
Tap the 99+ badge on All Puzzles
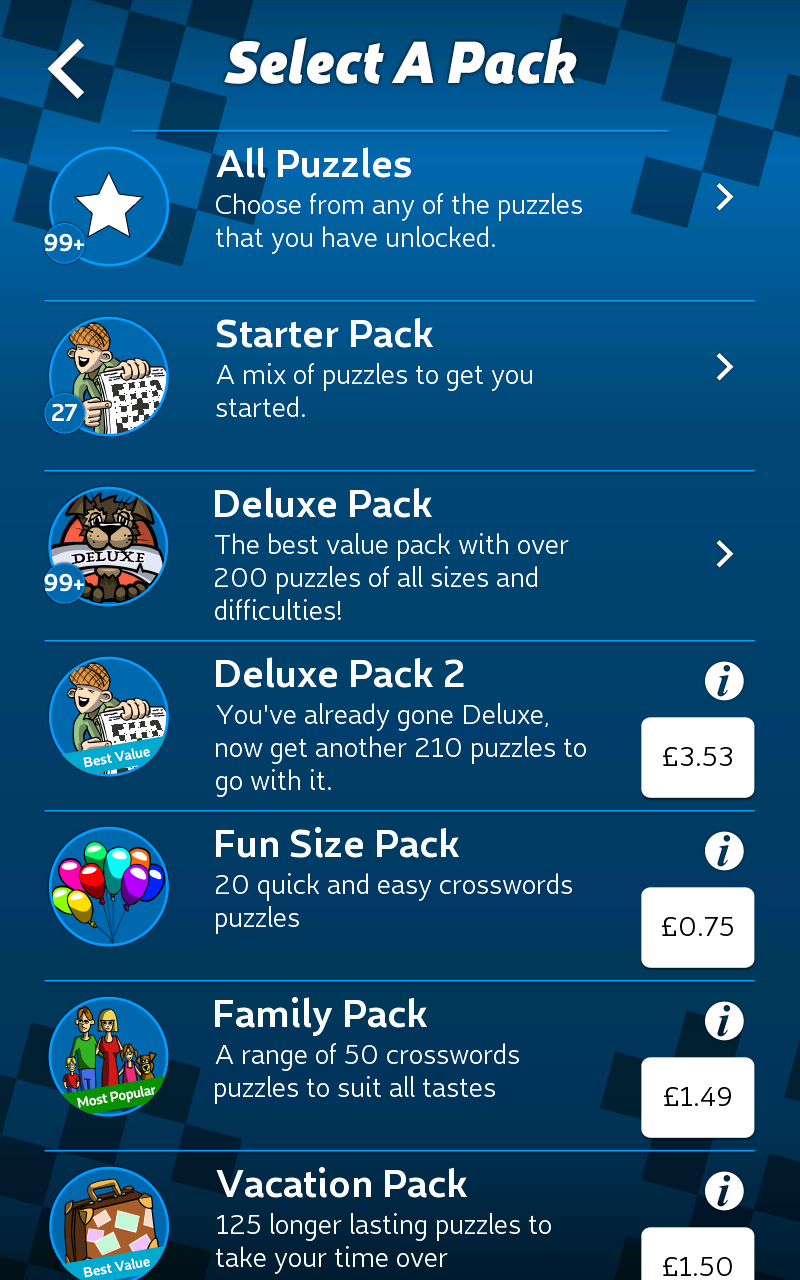coord(63,244)
